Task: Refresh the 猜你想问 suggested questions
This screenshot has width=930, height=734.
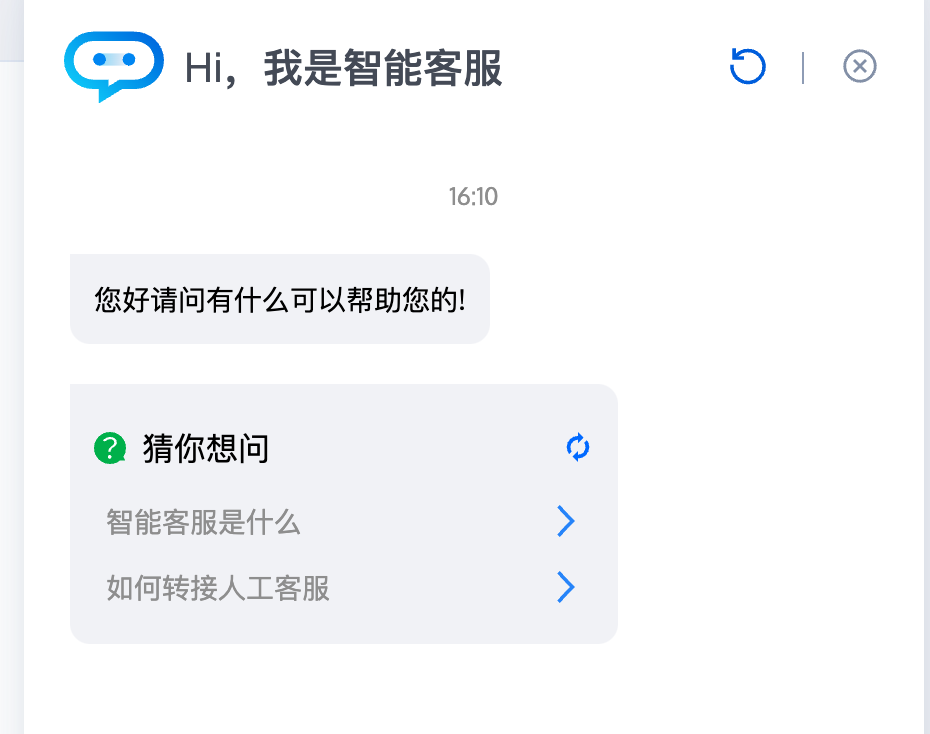Action: tap(578, 447)
